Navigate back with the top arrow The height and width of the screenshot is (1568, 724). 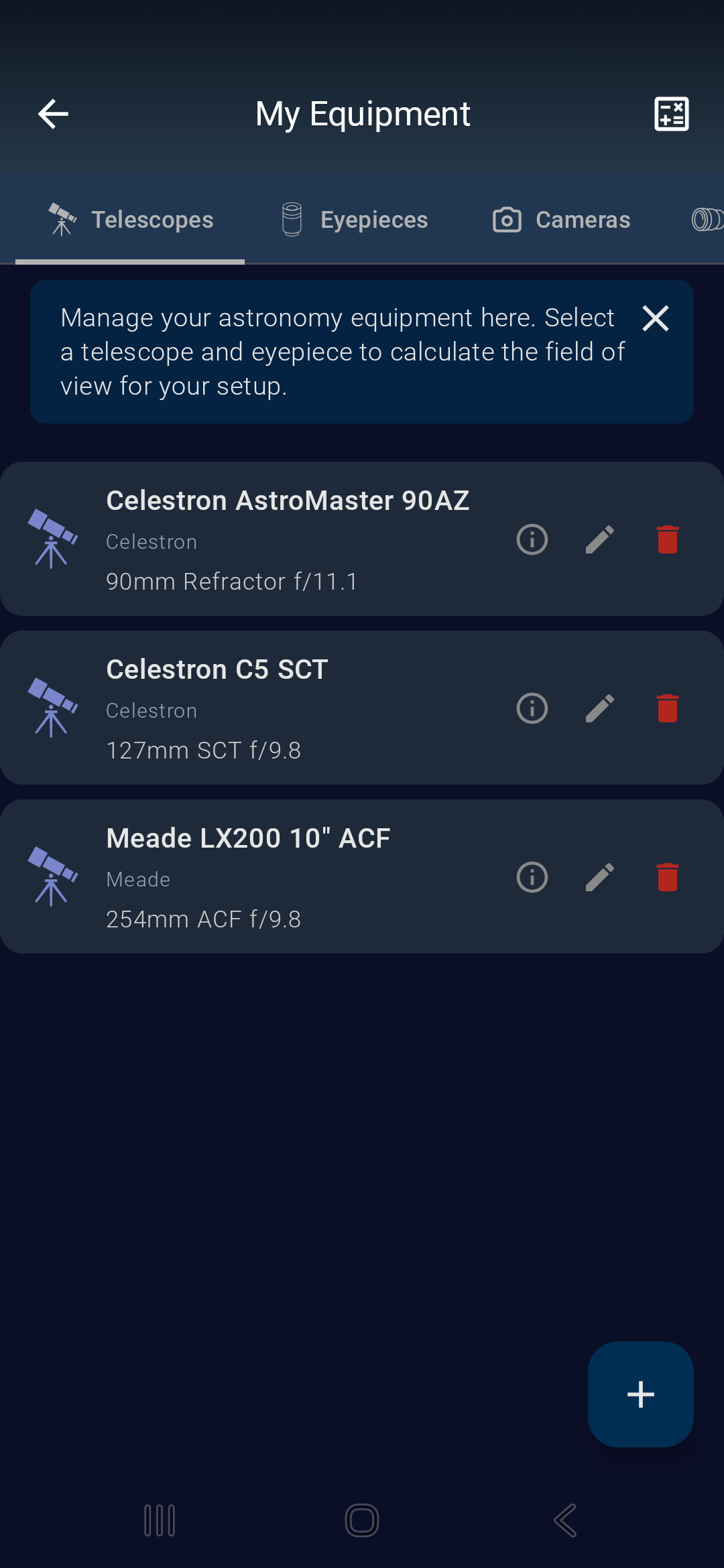tap(52, 113)
